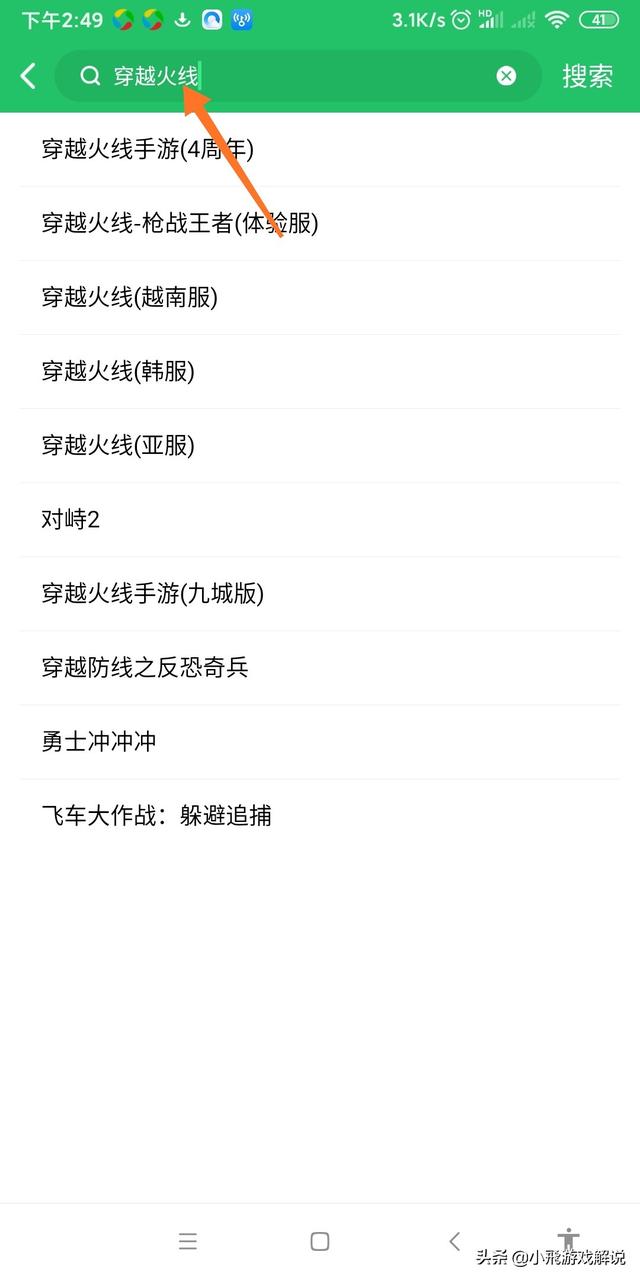The image size is (640, 1280).
Task: Open the 对峙2 suggestion
Action: click(x=320, y=520)
